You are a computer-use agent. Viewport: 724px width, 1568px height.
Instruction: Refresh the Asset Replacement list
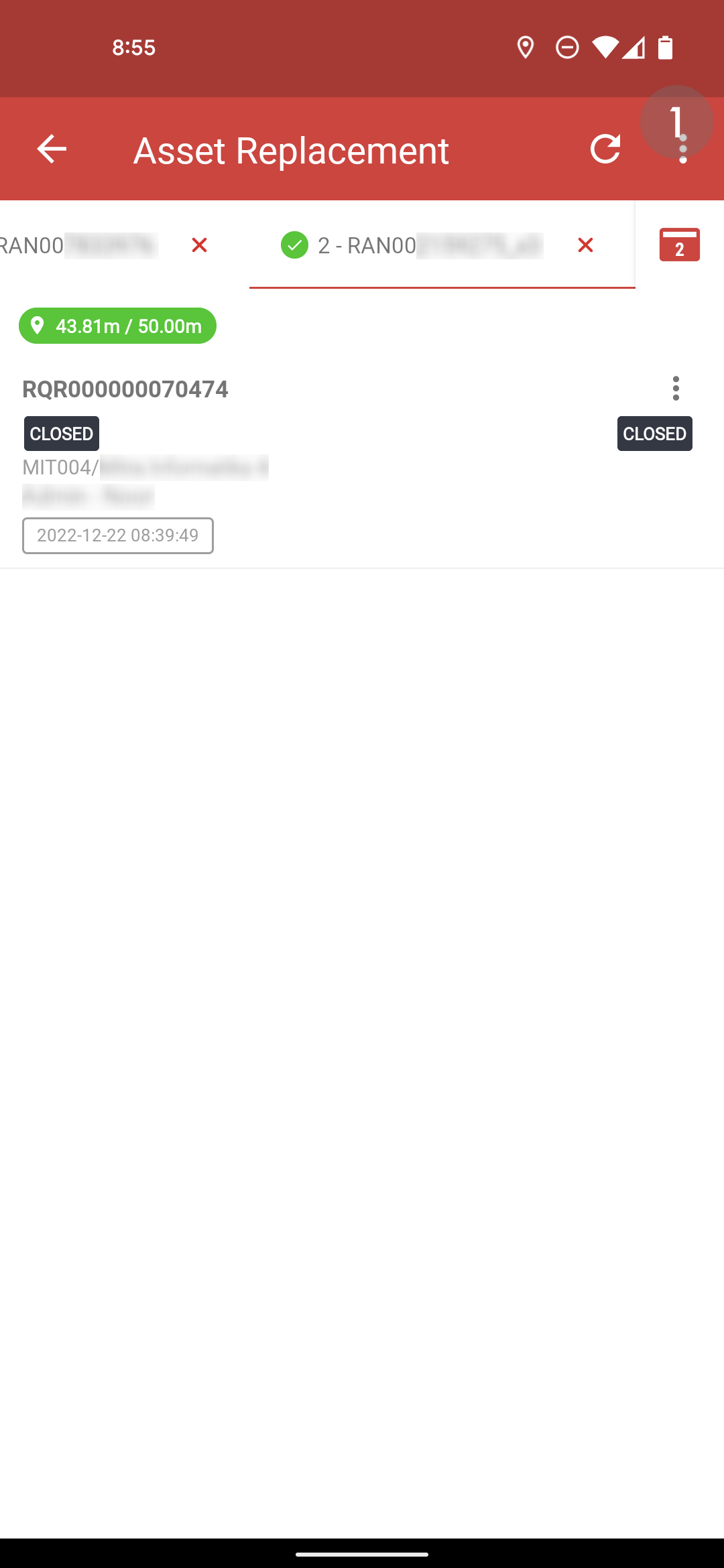tap(605, 149)
